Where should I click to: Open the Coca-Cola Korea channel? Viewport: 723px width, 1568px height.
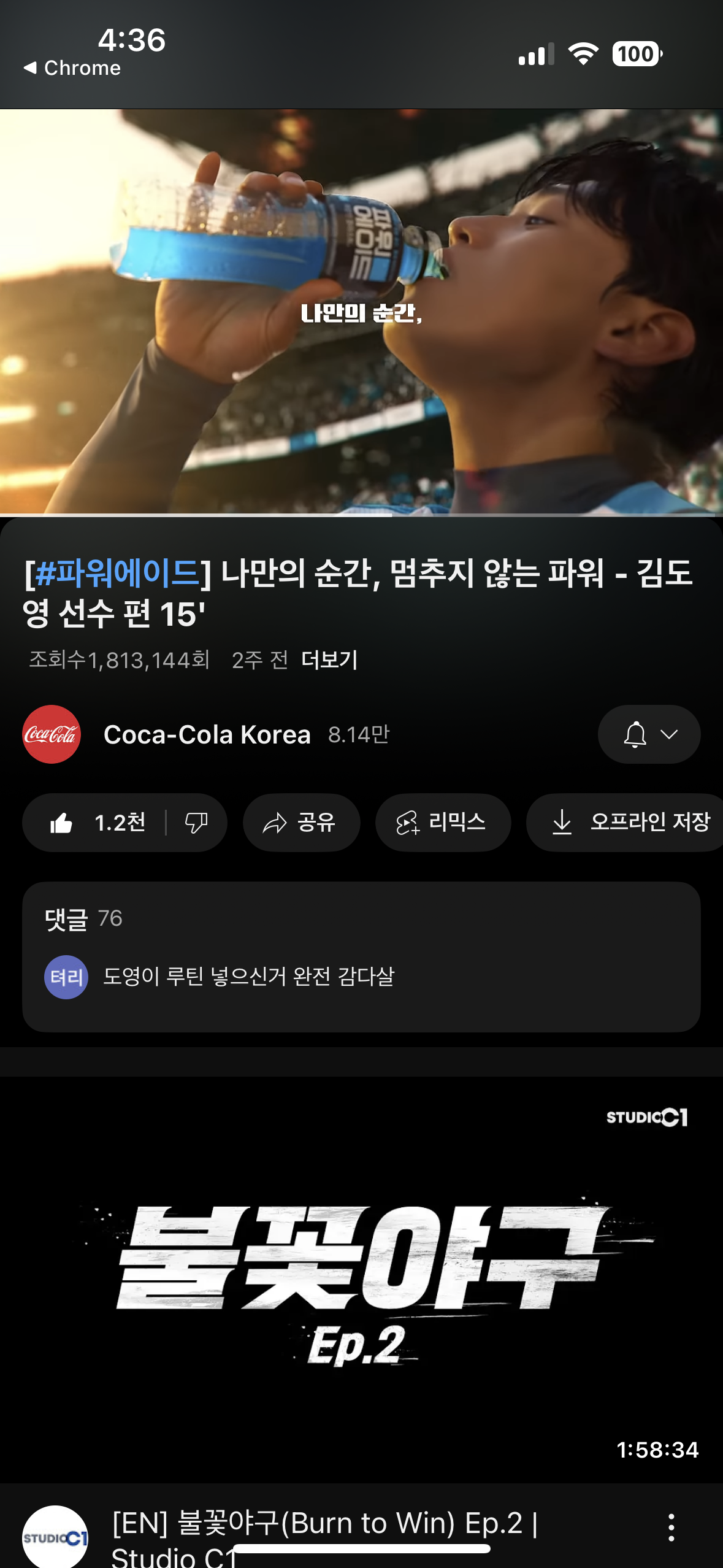[207, 734]
